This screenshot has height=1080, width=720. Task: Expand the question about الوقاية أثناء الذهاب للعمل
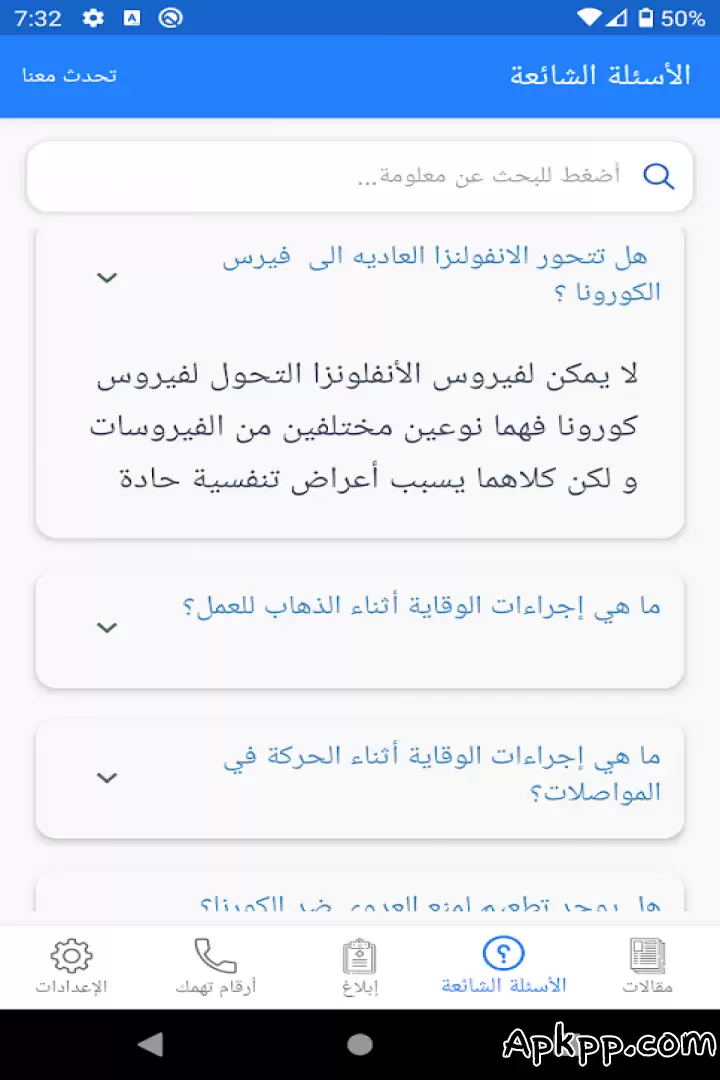[x=107, y=628]
